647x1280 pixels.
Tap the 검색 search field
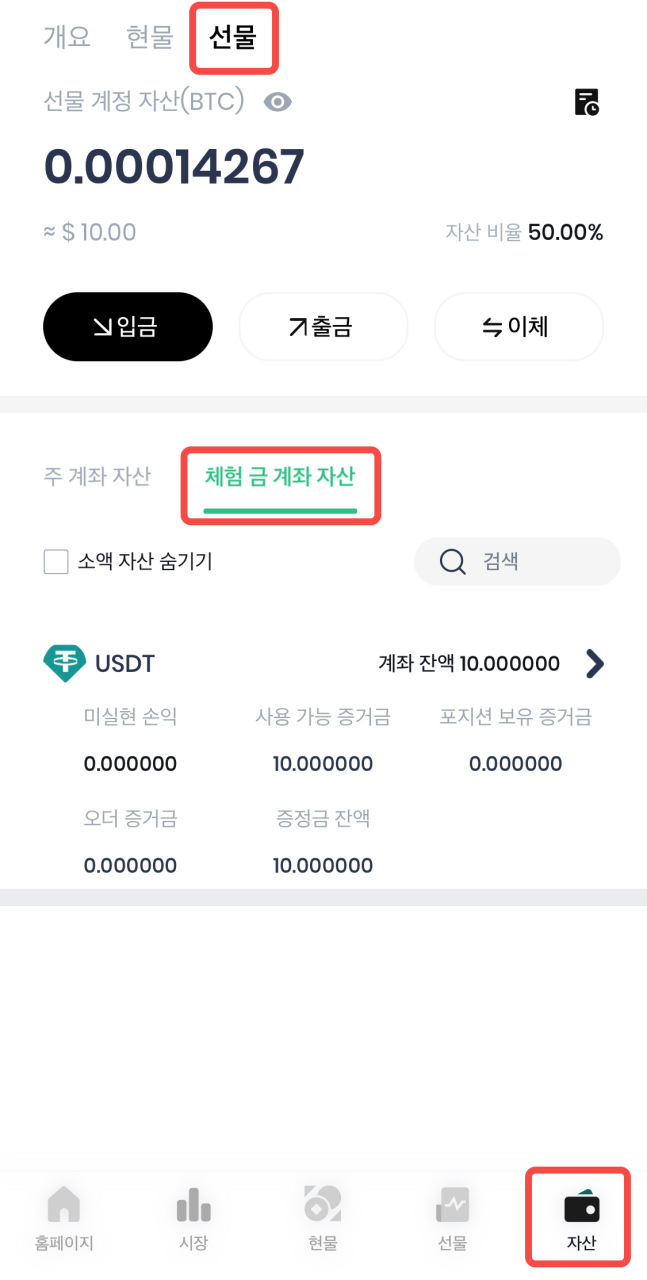click(517, 561)
